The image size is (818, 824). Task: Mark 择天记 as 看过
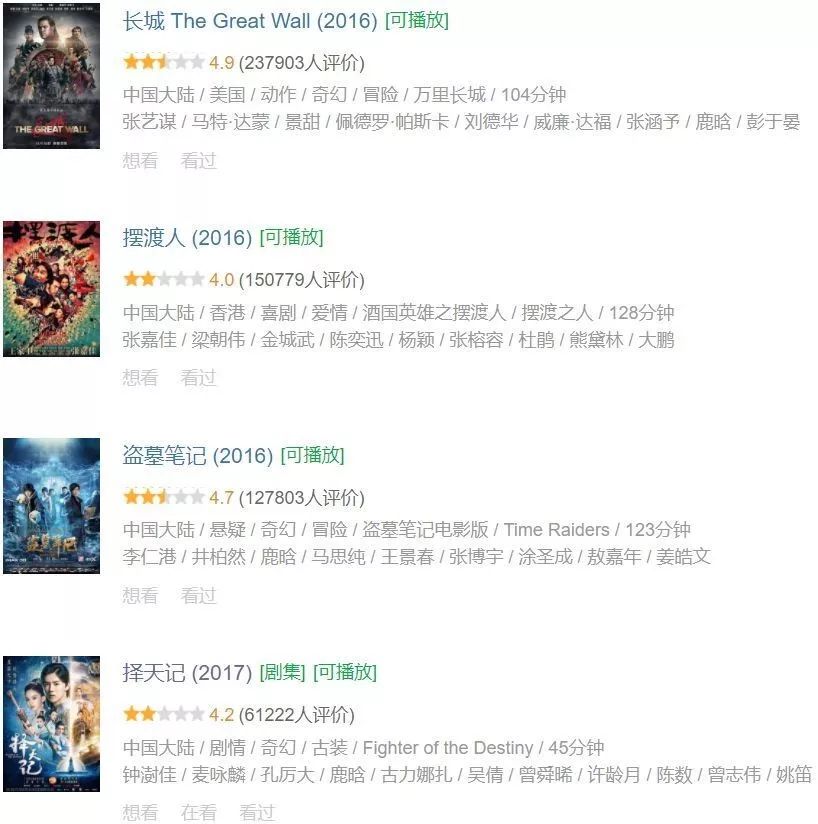click(256, 812)
